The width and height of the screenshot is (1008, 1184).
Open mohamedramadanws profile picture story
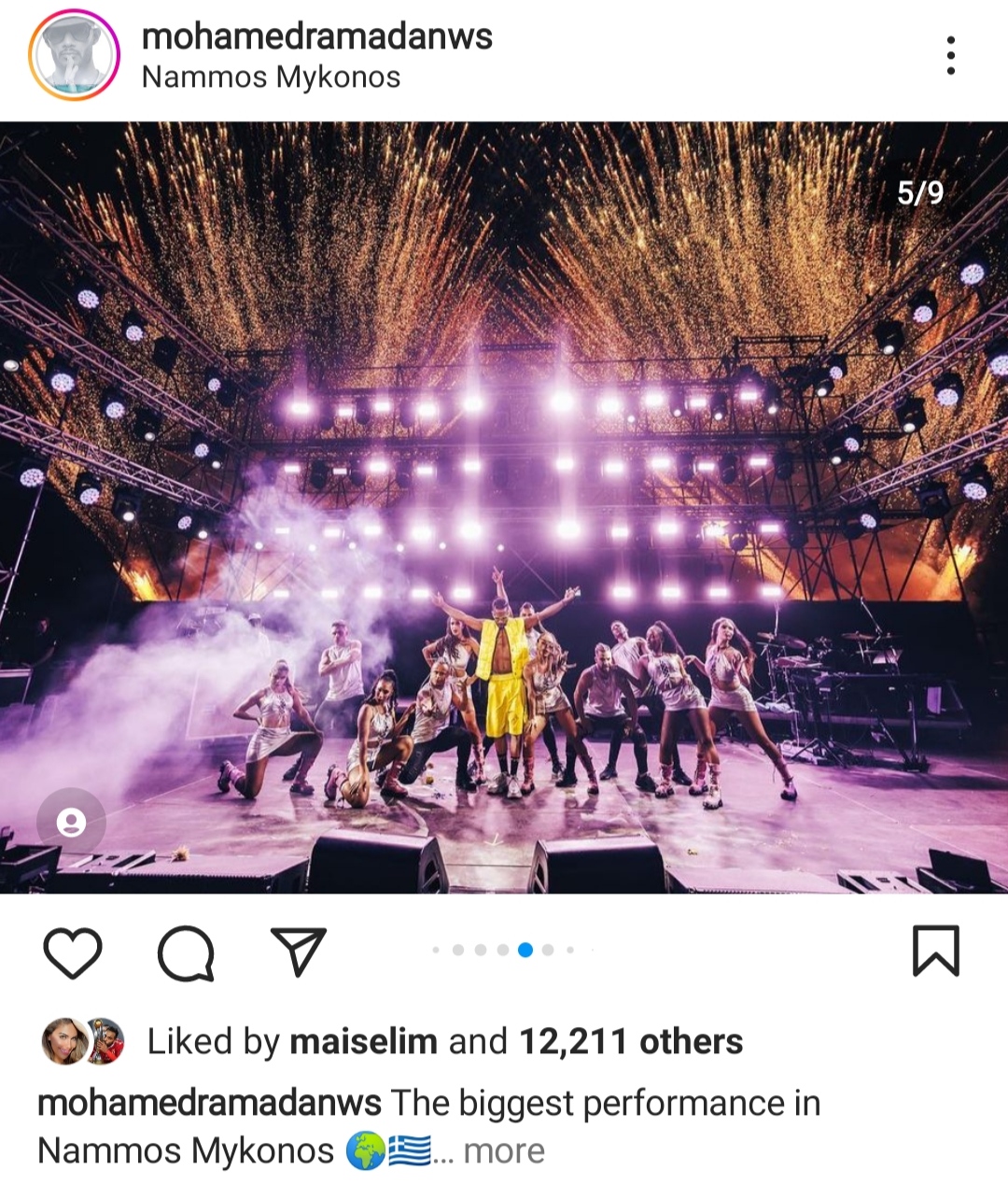pos(74,55)
